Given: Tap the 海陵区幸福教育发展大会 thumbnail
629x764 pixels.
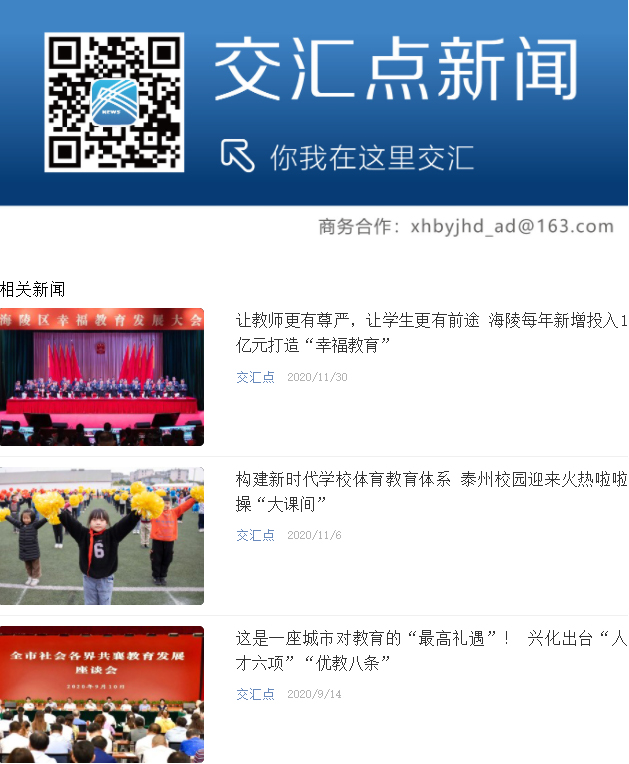Looking at the screenshot, I should [x=102, y=377].
